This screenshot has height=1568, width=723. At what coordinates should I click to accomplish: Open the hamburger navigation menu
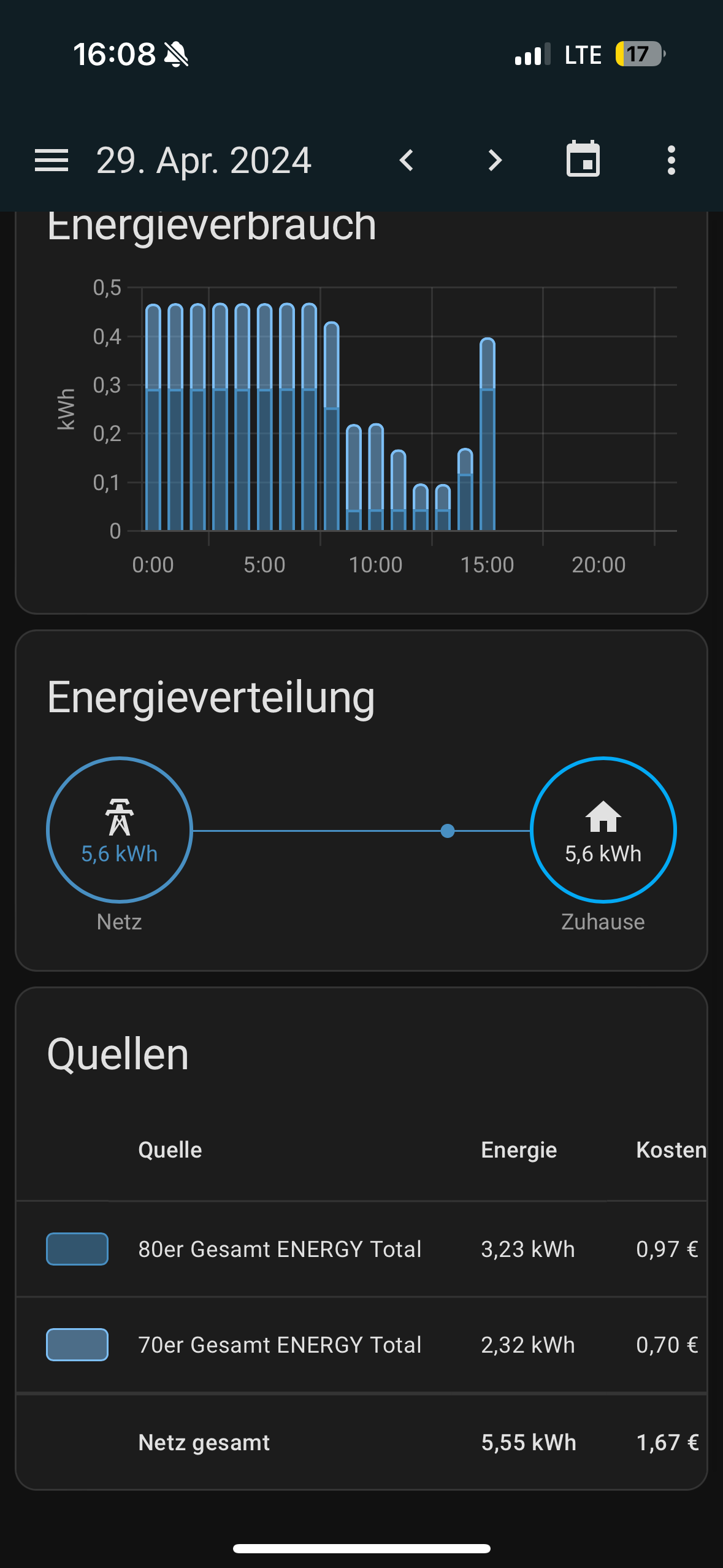(52, 161)
